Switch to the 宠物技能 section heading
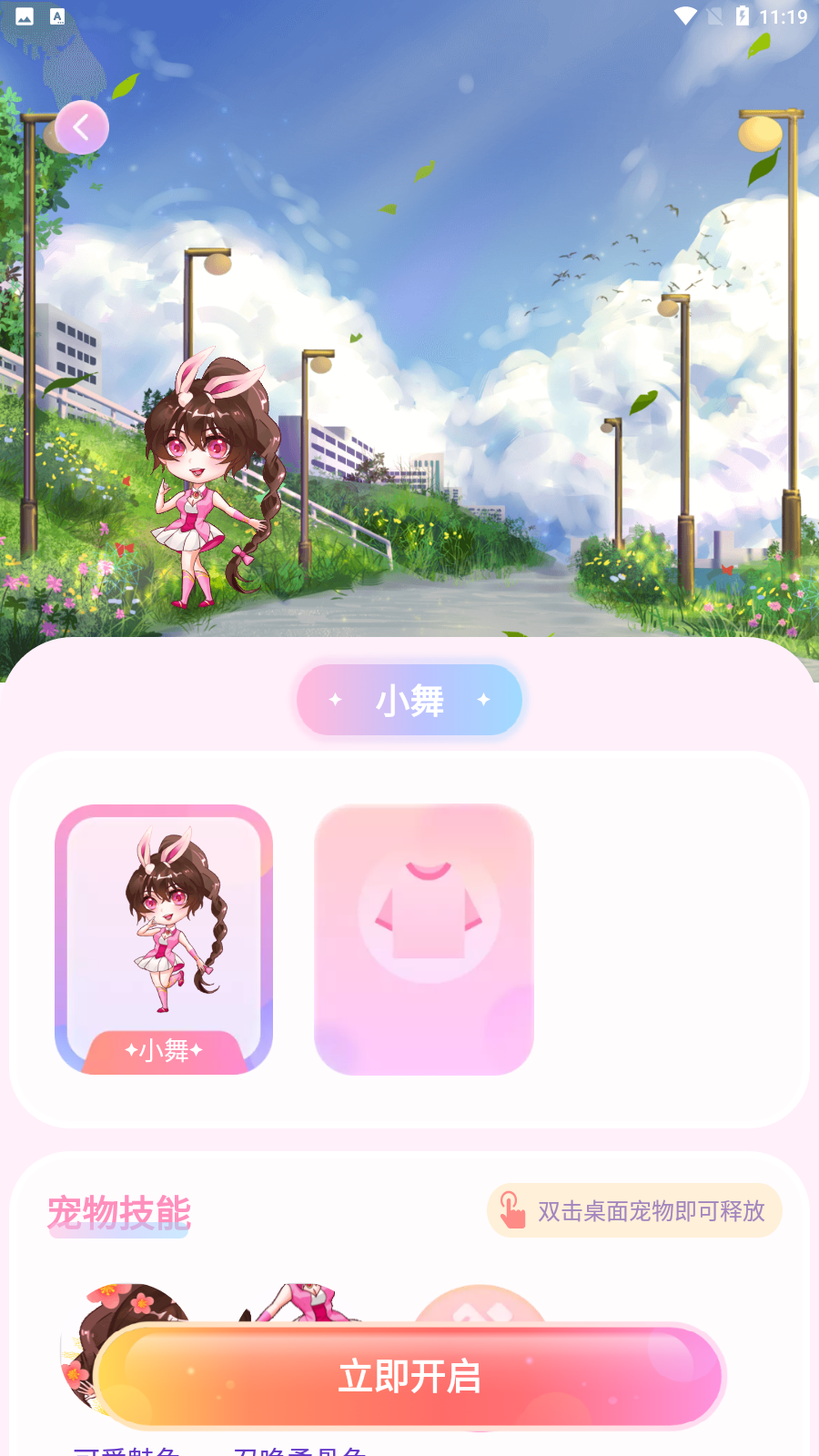 pyautogui.click(x=118, y=1210)
